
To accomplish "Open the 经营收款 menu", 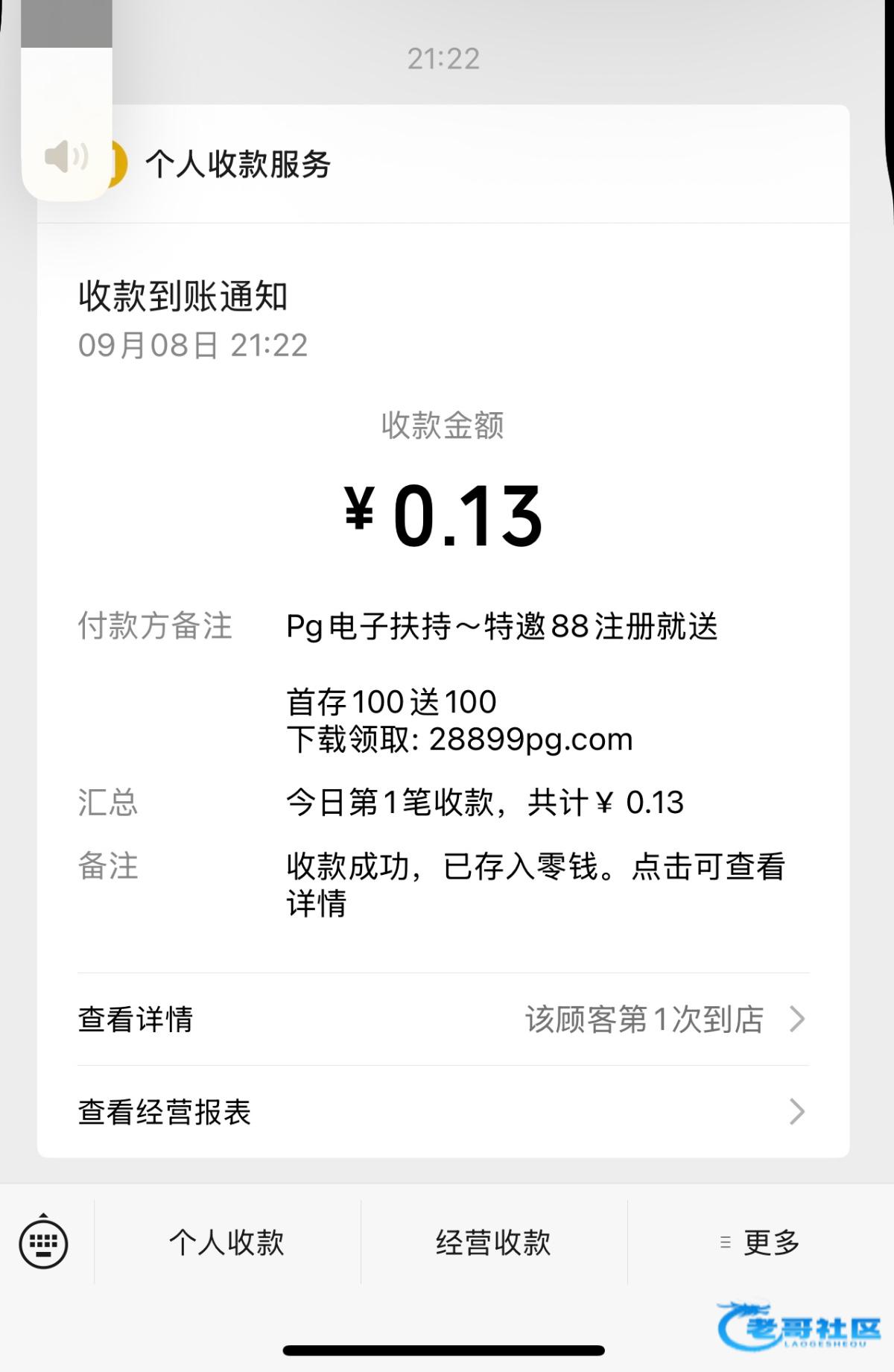I will 493,1242.
